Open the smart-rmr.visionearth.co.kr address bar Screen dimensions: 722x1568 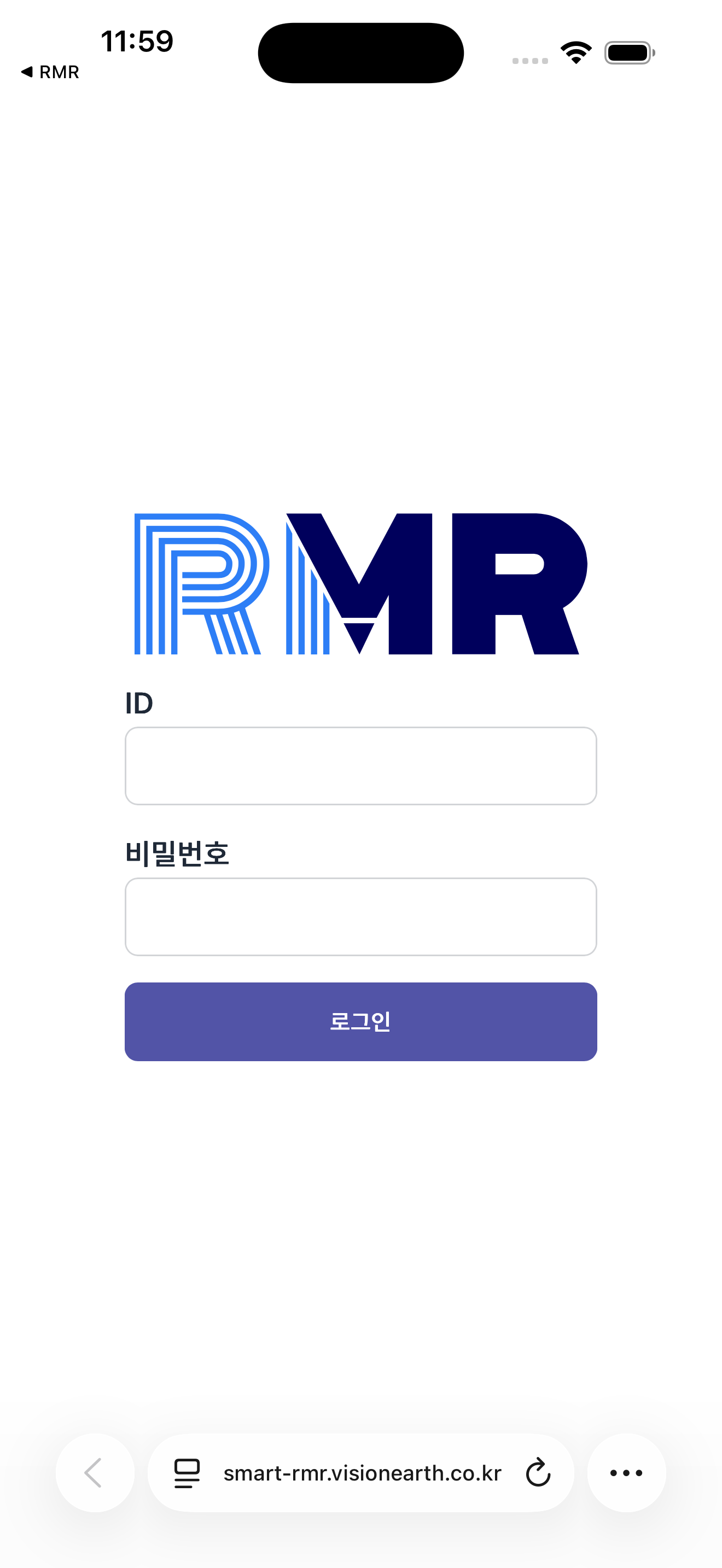[x=362, y=1473]
